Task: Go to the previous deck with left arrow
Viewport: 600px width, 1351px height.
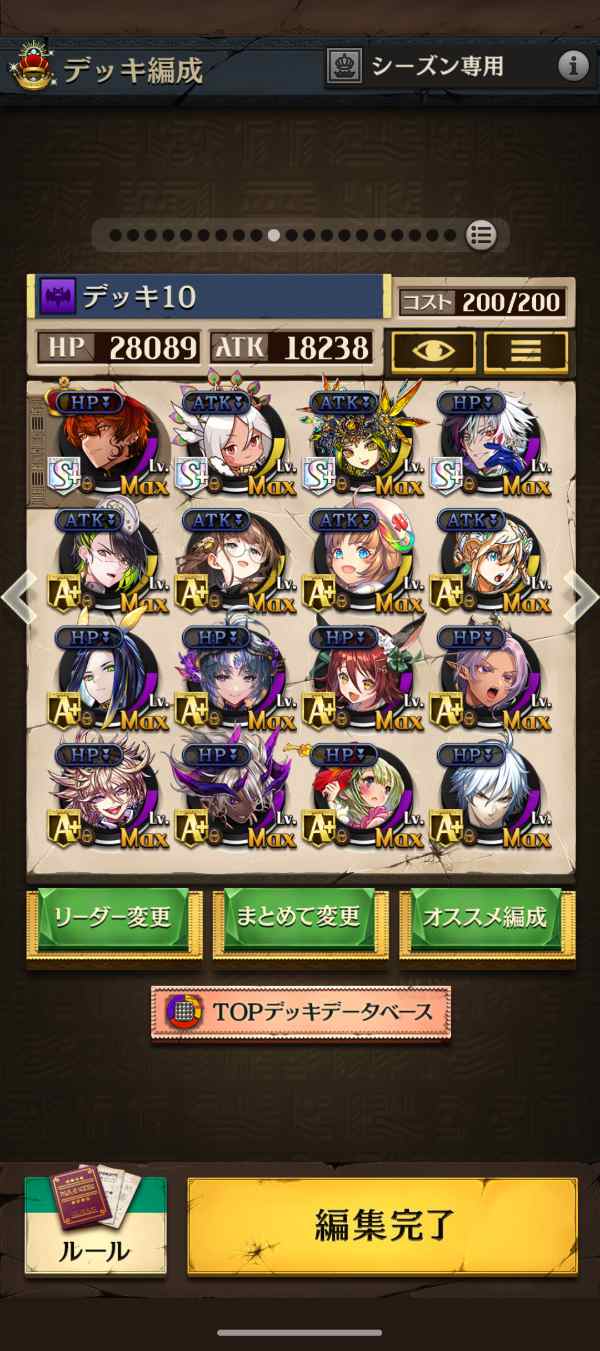Action: click(x=17, y=597)
